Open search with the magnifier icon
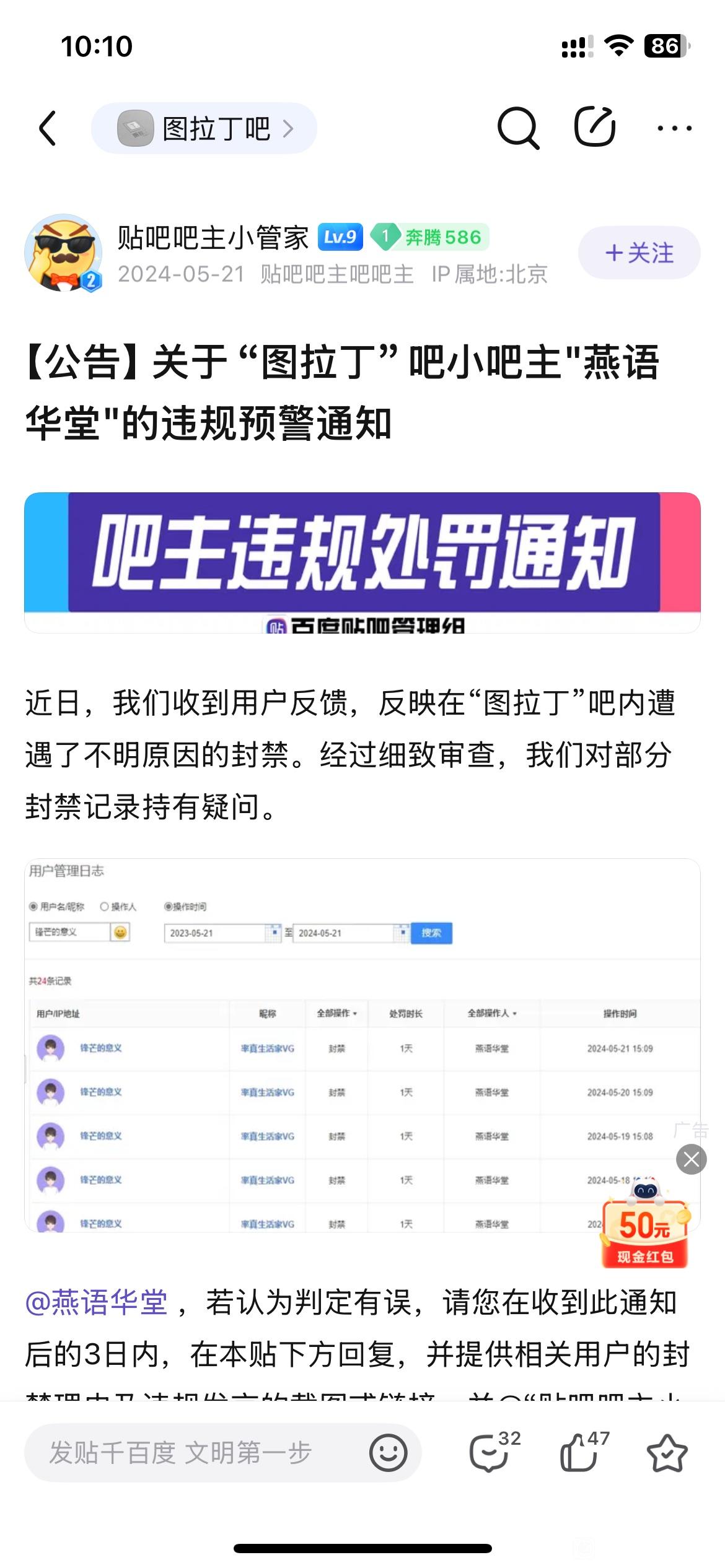Screen dimensions: 725x1568 click(x=518, y=128)
